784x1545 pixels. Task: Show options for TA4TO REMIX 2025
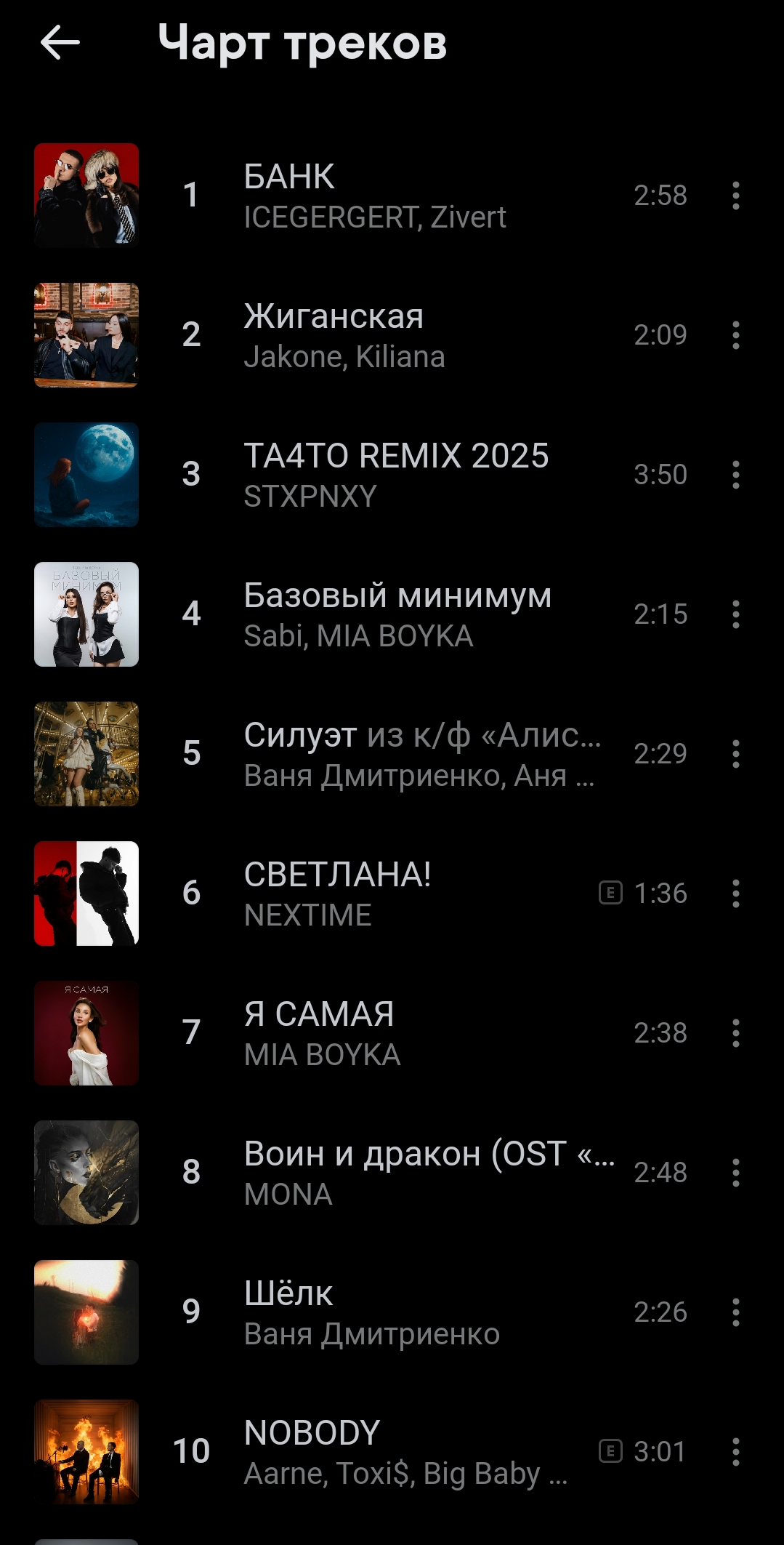click(735, 475)
